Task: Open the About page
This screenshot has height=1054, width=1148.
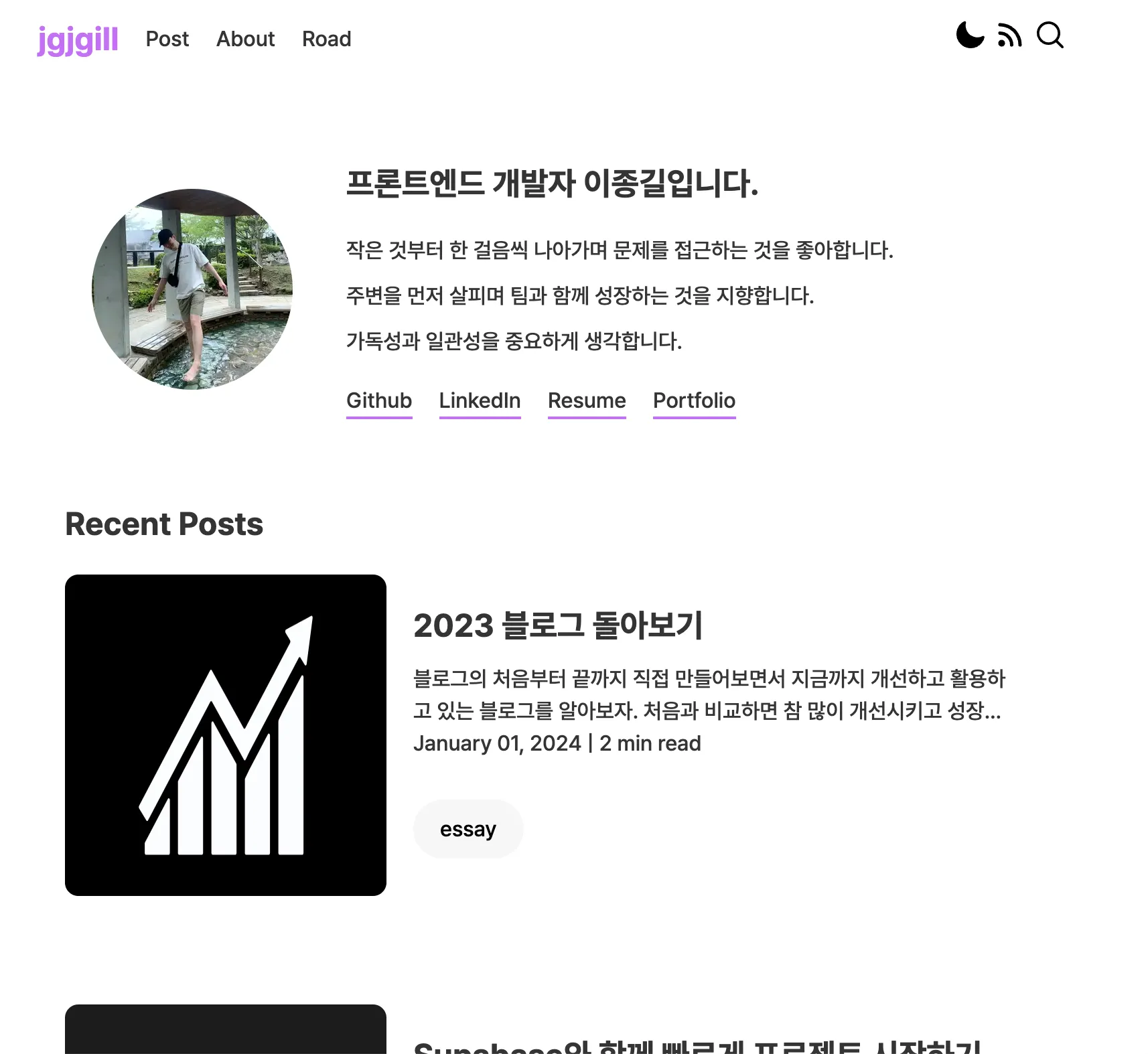Action: 245,39
